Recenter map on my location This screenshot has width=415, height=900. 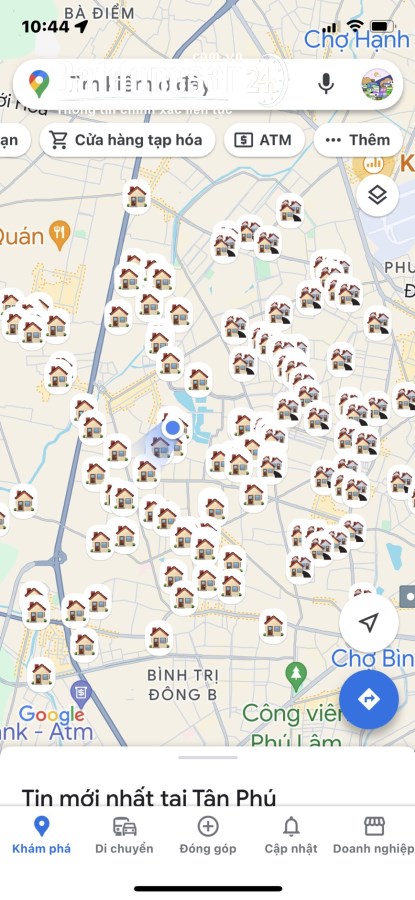(369, 622)
